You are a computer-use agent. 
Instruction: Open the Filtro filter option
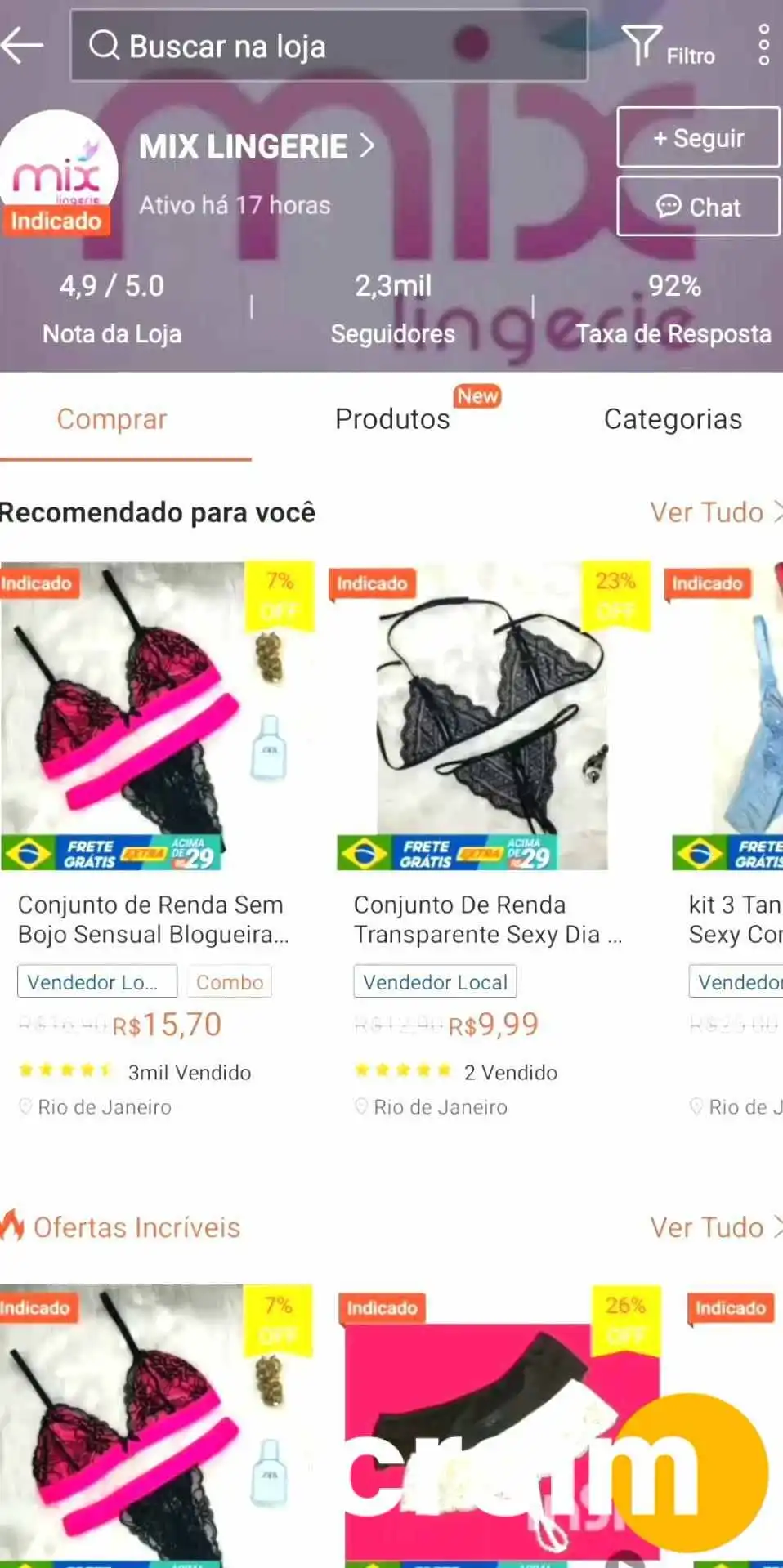pos(669,47)
